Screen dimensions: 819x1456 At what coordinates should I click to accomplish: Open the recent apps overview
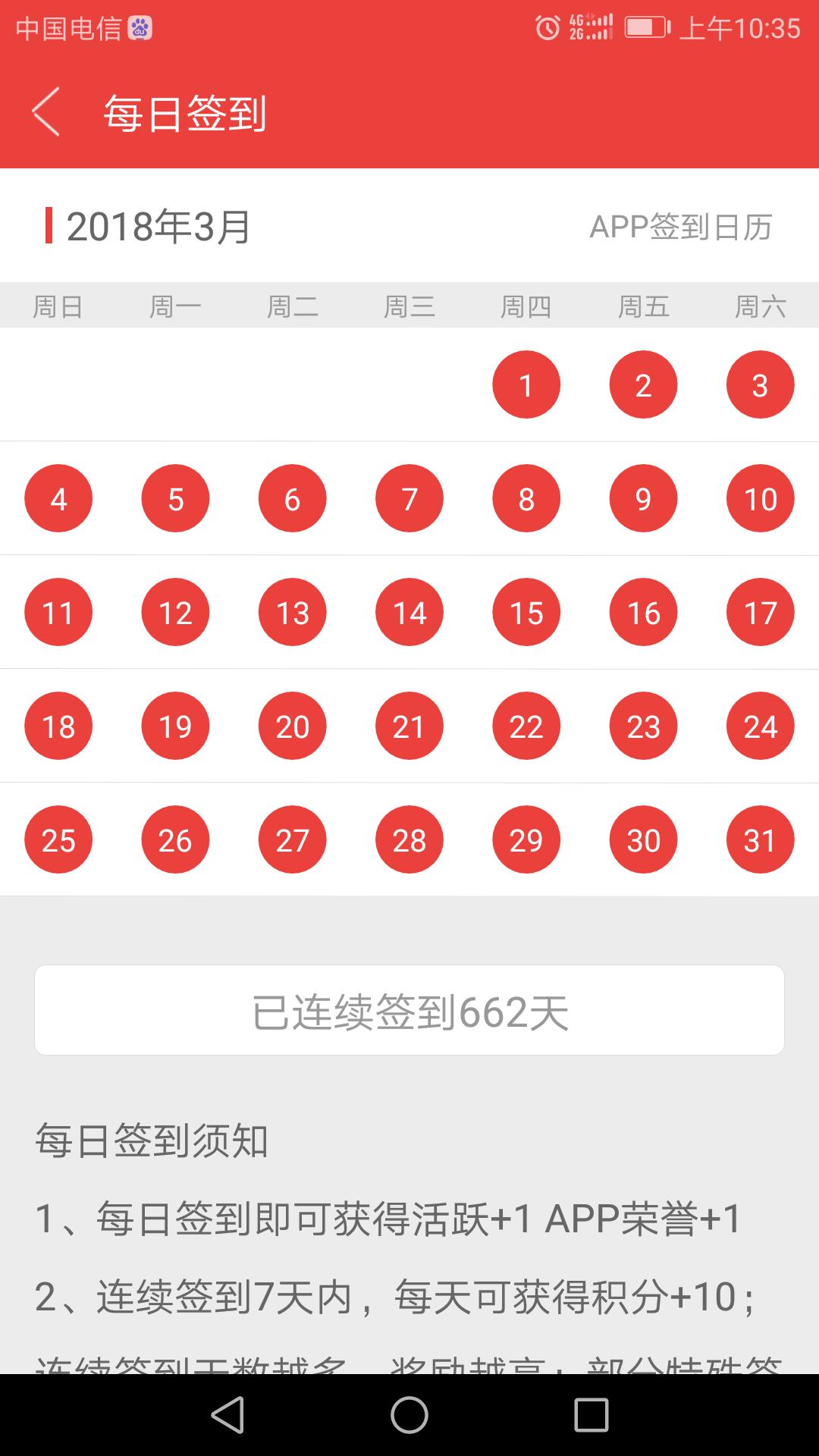[591, 1415]
